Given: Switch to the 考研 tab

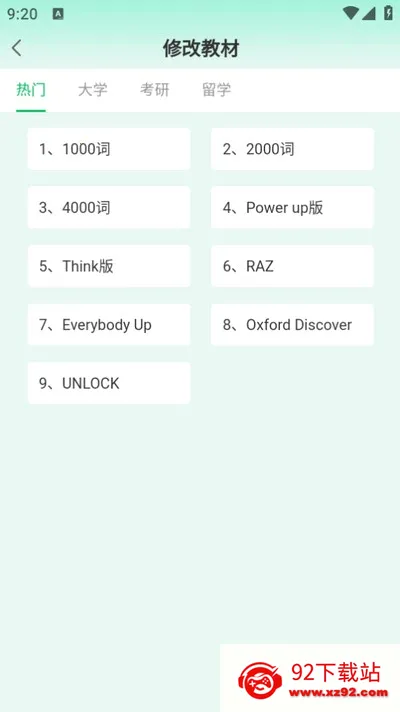Looking at the screenshot, I should coord(154,89).
